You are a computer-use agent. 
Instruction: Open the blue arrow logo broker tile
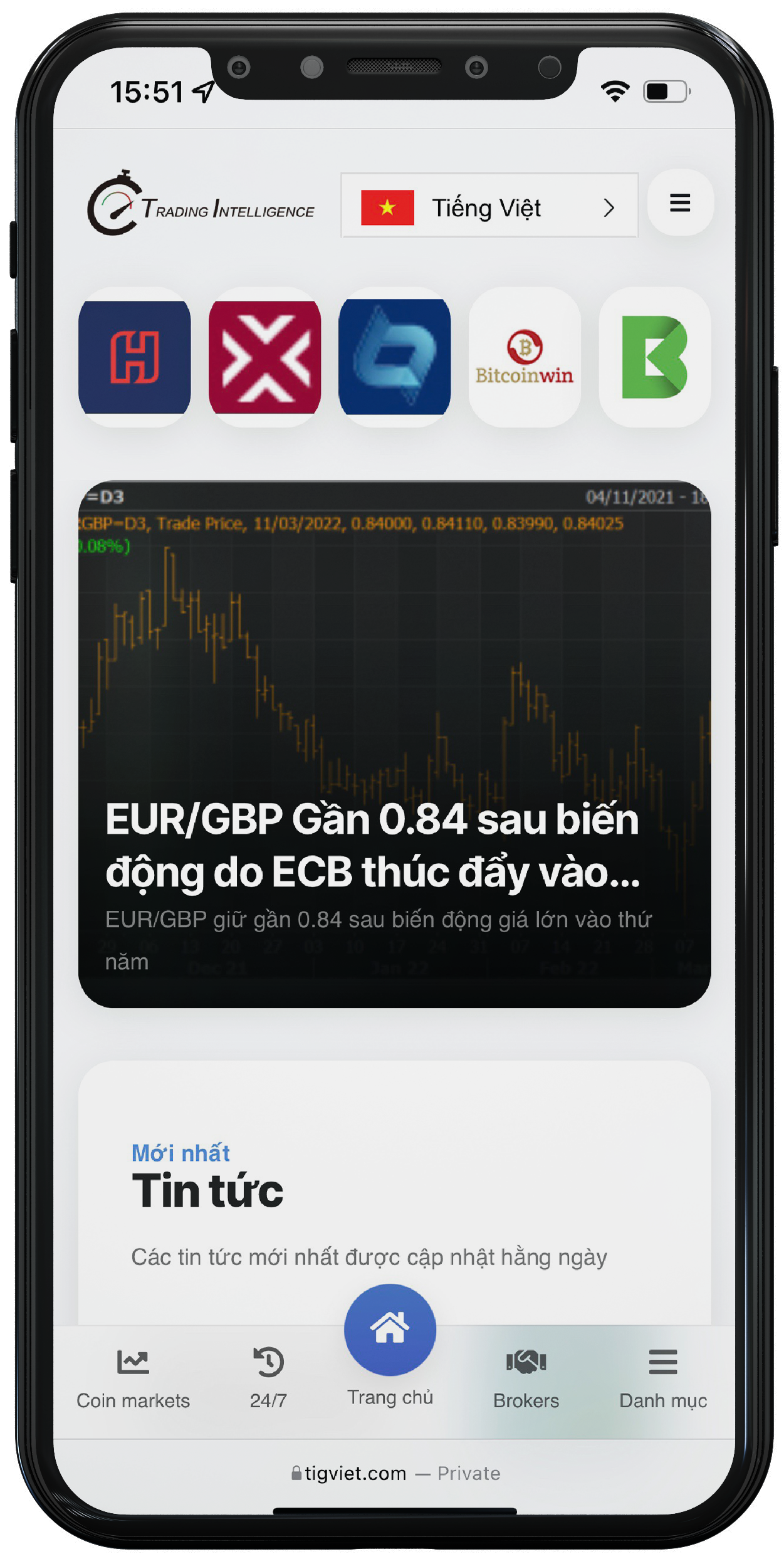tap(394, 357)
